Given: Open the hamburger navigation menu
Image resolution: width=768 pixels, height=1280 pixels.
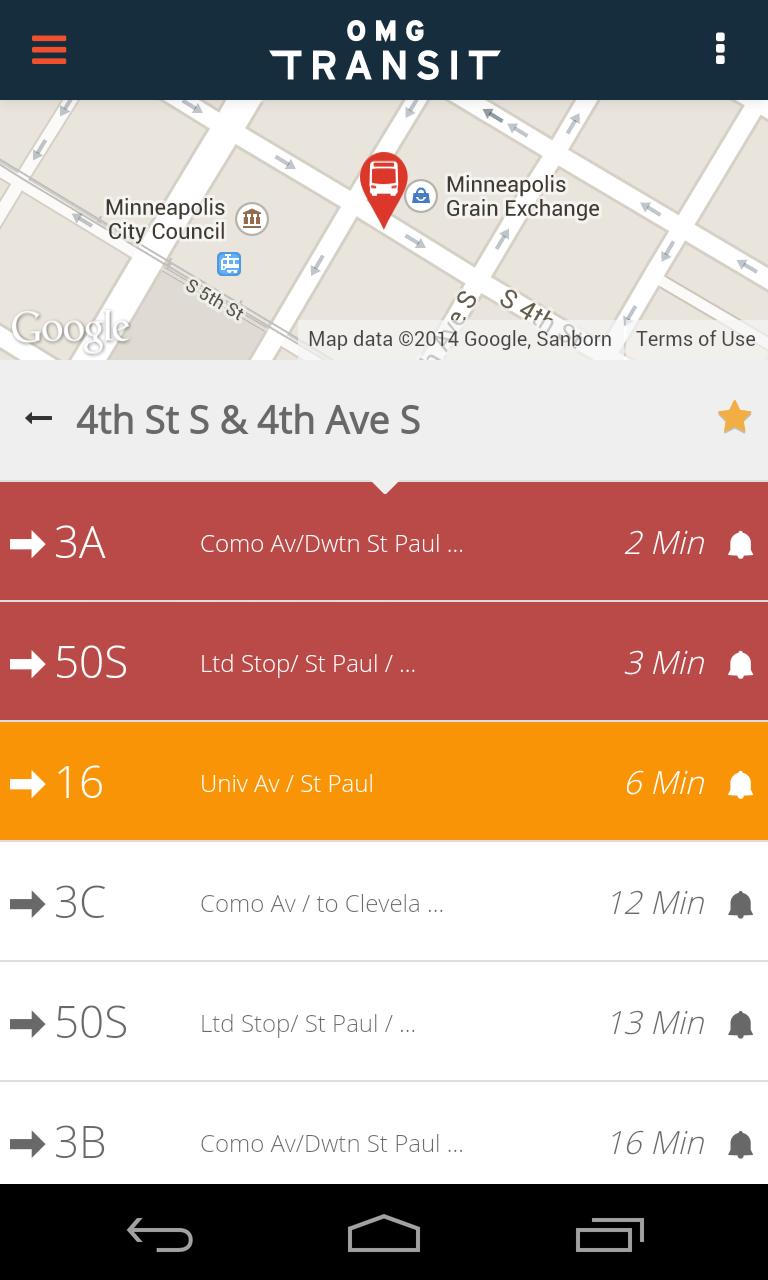Looking at the screenshot, I should (x=49, y=49).
